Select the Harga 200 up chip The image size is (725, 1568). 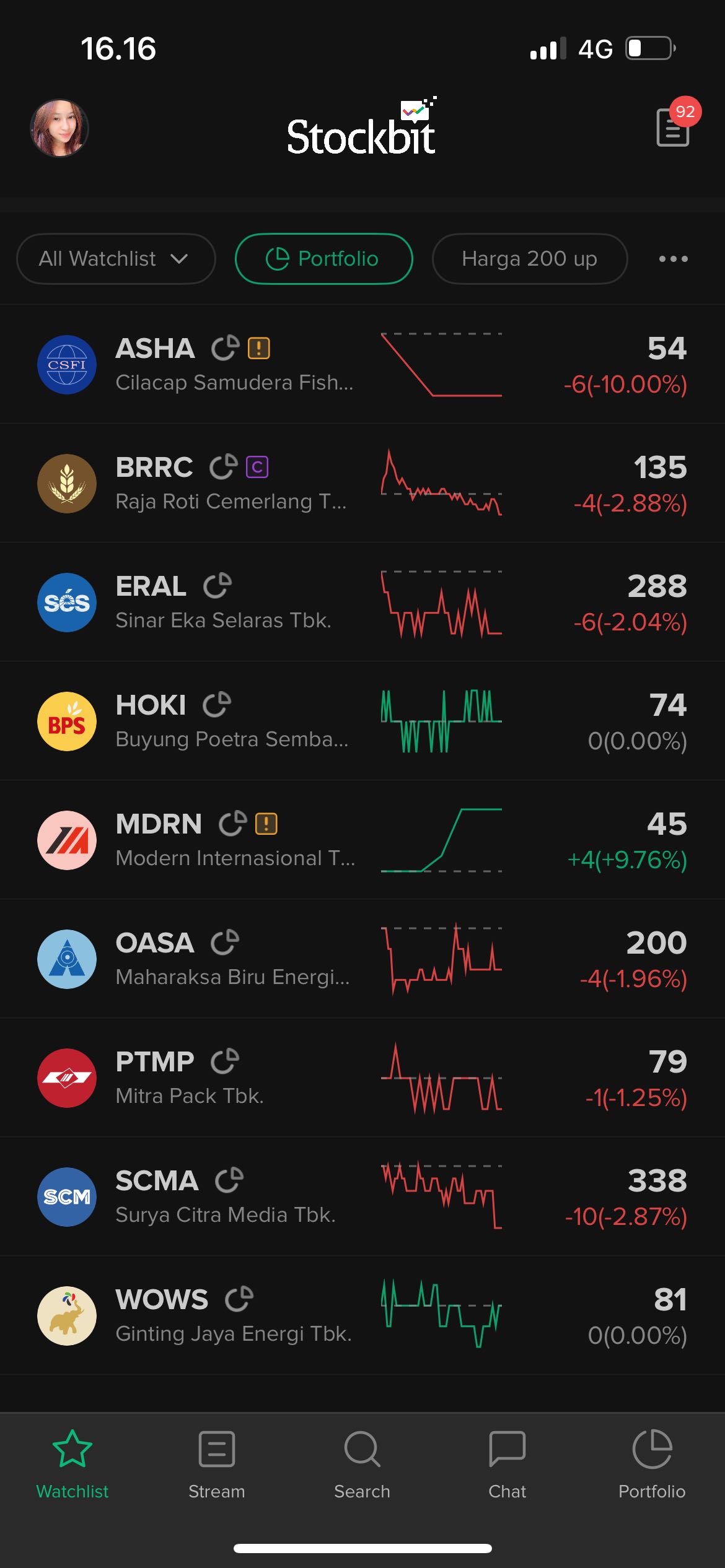click(x=529, y=259)
